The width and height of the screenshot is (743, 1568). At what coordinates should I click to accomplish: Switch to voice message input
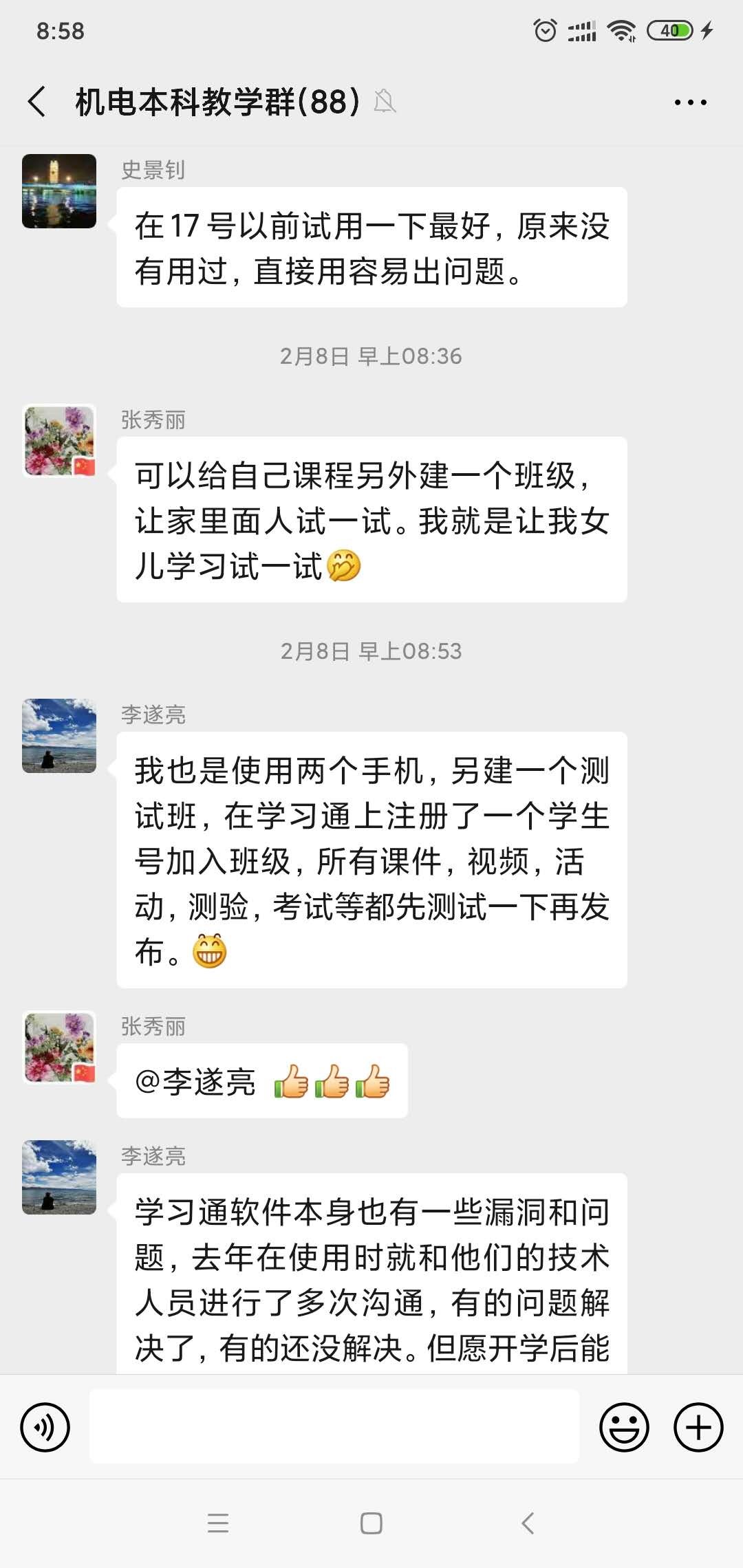coord(45,1427)
